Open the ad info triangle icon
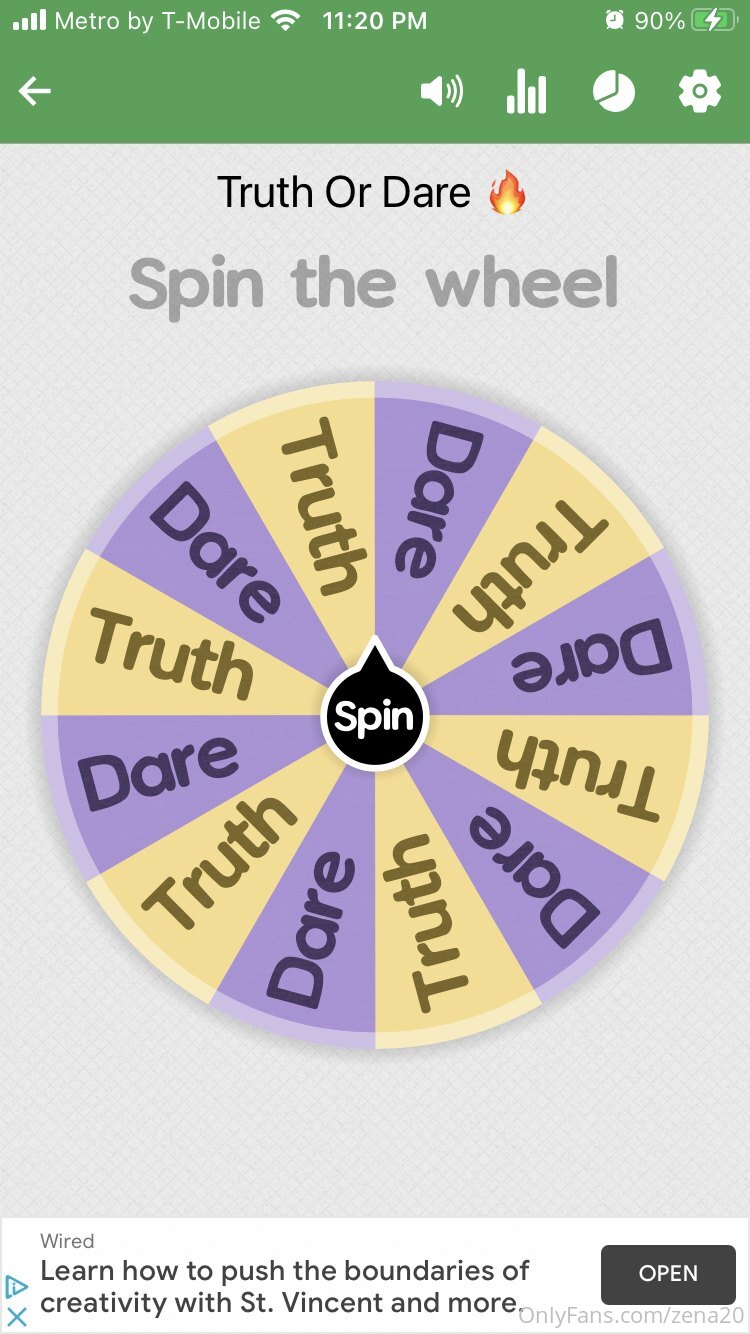The image size is (750, 1334). pos(17,1287)
